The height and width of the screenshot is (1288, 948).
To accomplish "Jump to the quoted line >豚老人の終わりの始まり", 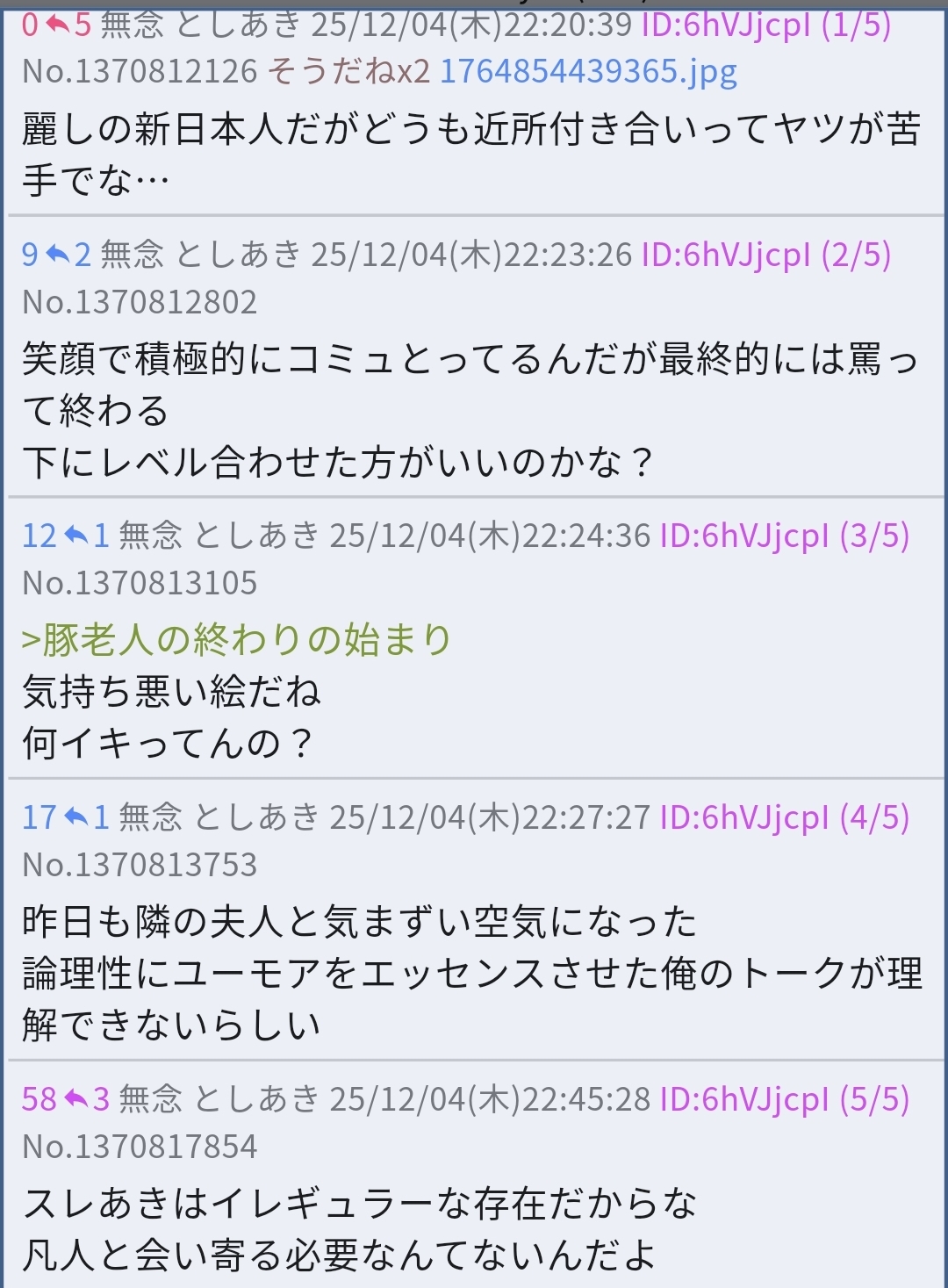I will (236, 639).
